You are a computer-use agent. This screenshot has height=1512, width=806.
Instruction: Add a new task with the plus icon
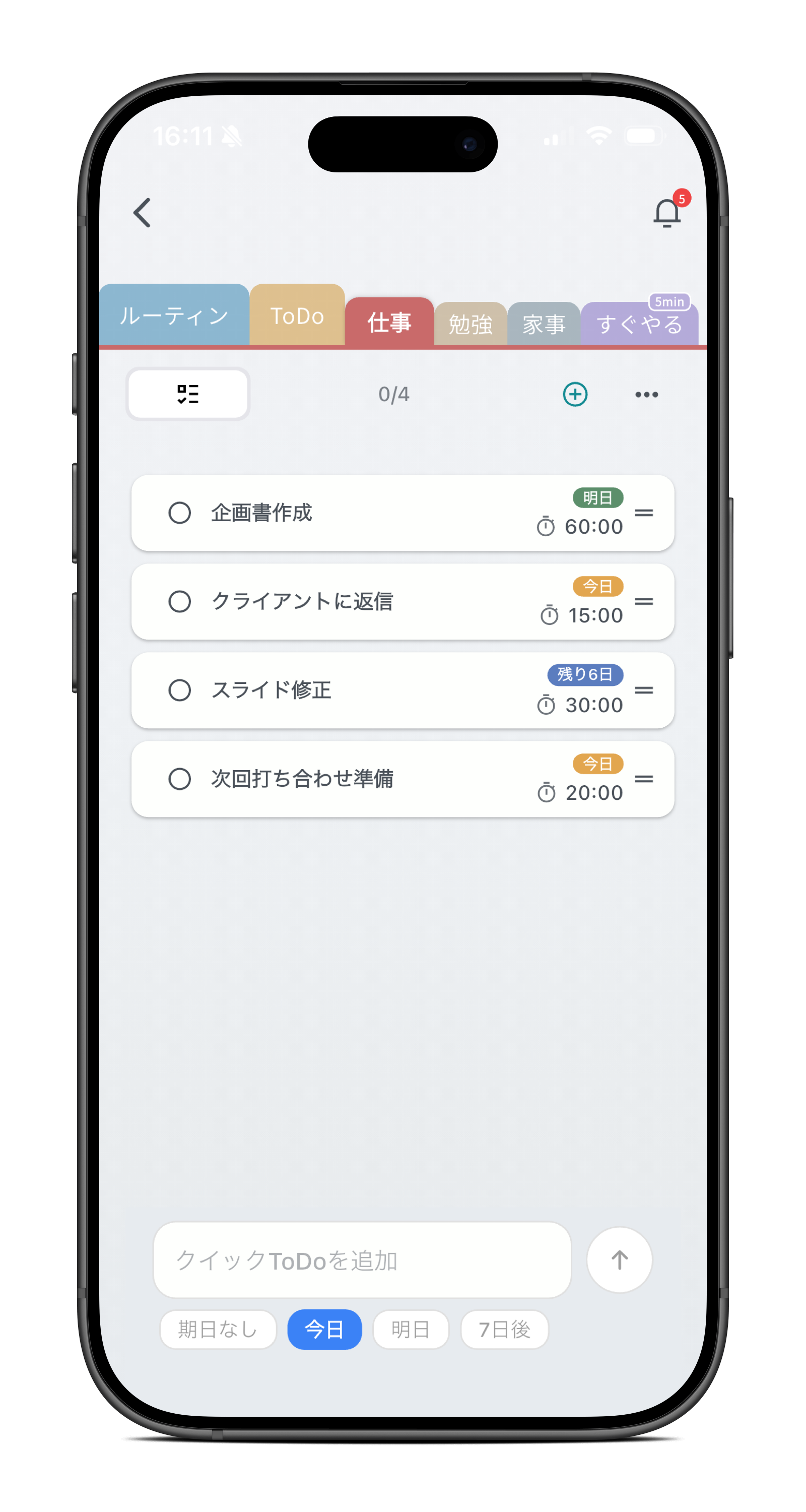(x=575, y=394)
